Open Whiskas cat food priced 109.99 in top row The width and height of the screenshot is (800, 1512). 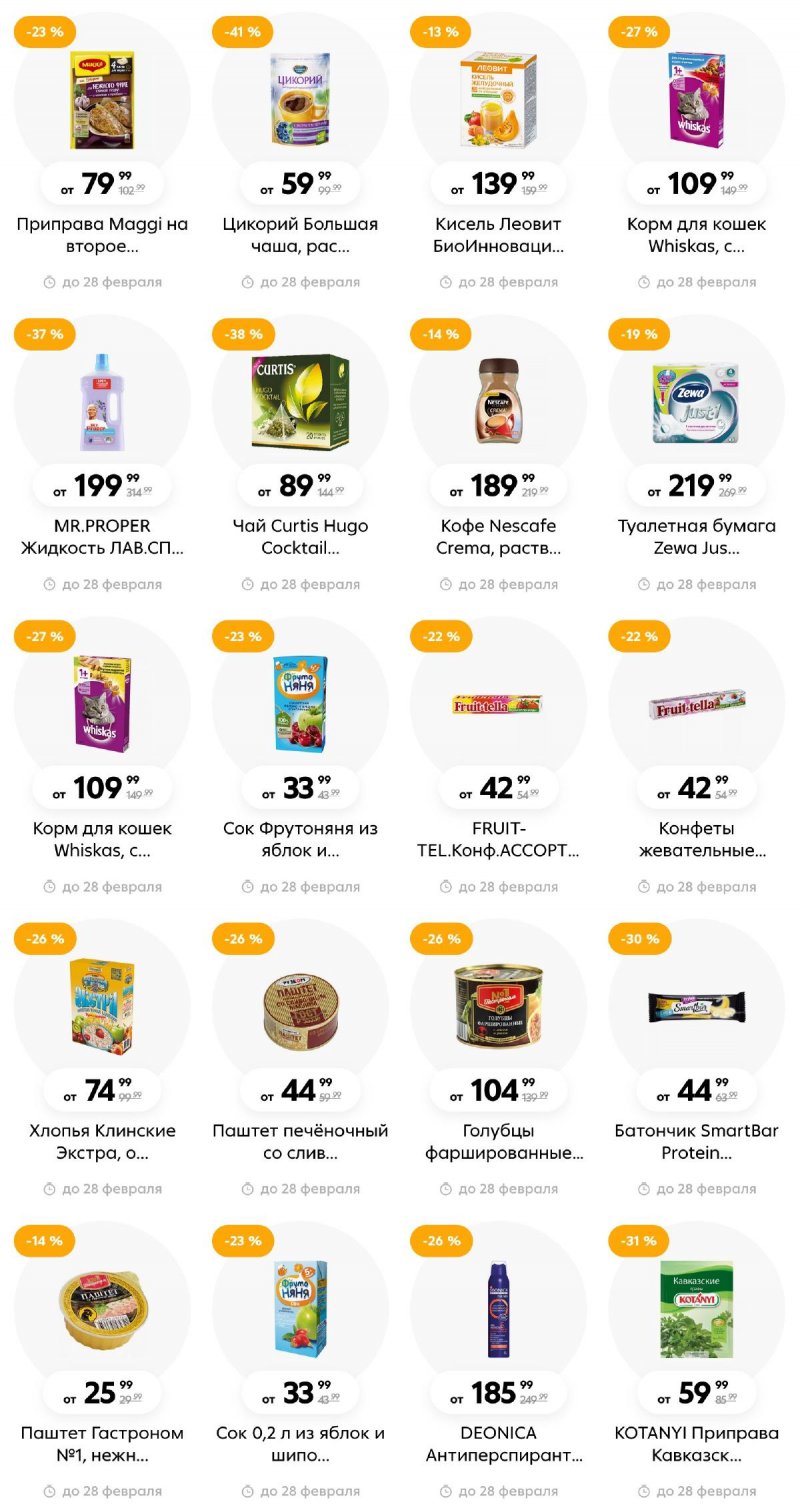tap(696, 100)
